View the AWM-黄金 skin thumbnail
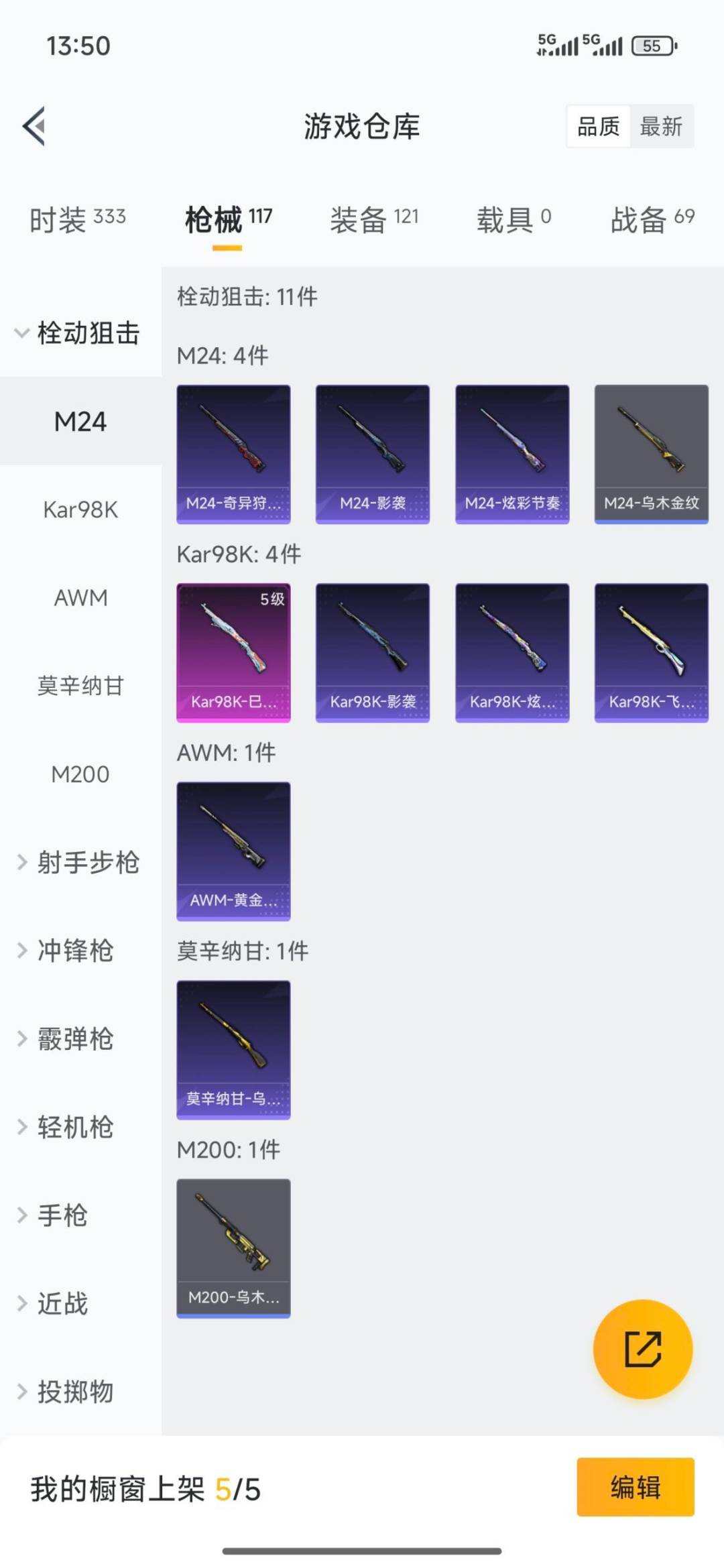The height and width of the screenshot is (1568, 724). 233,851
